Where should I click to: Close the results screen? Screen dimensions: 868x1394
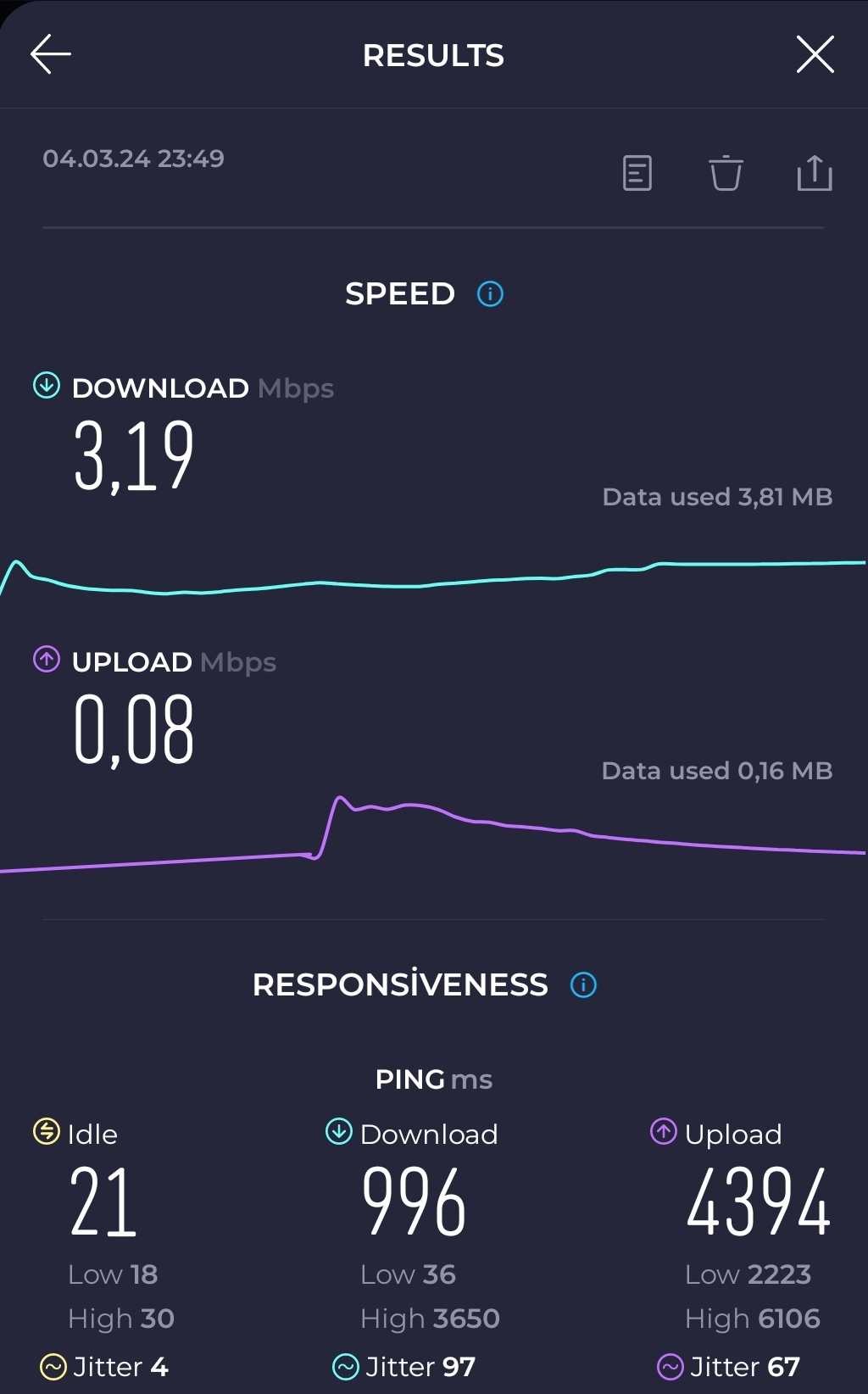coord(815,55)
